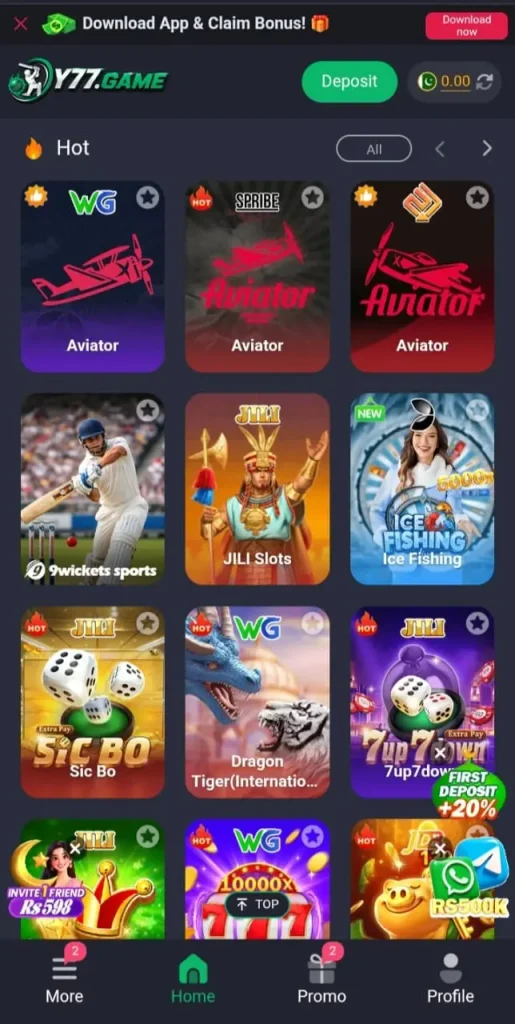515x1024 pixels.
Task: Launch 9wickets sports
Action: pos(93,488)
